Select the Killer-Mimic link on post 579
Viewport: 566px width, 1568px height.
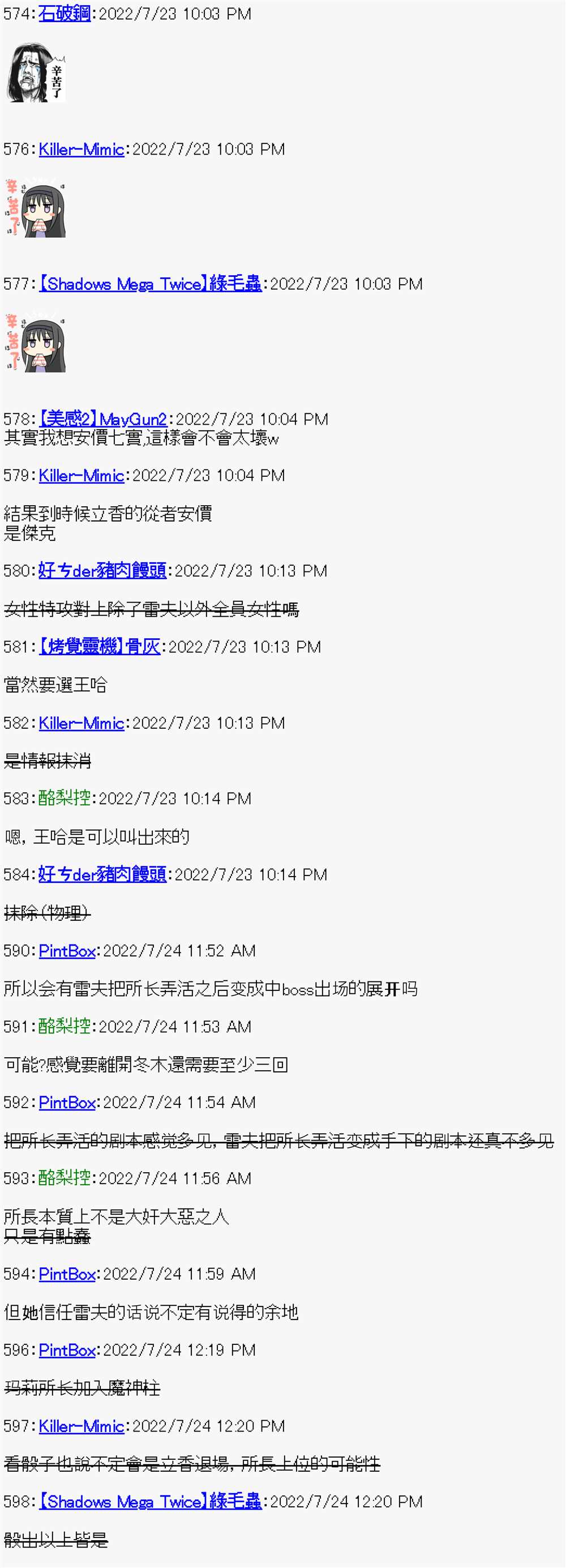[82, 475]
